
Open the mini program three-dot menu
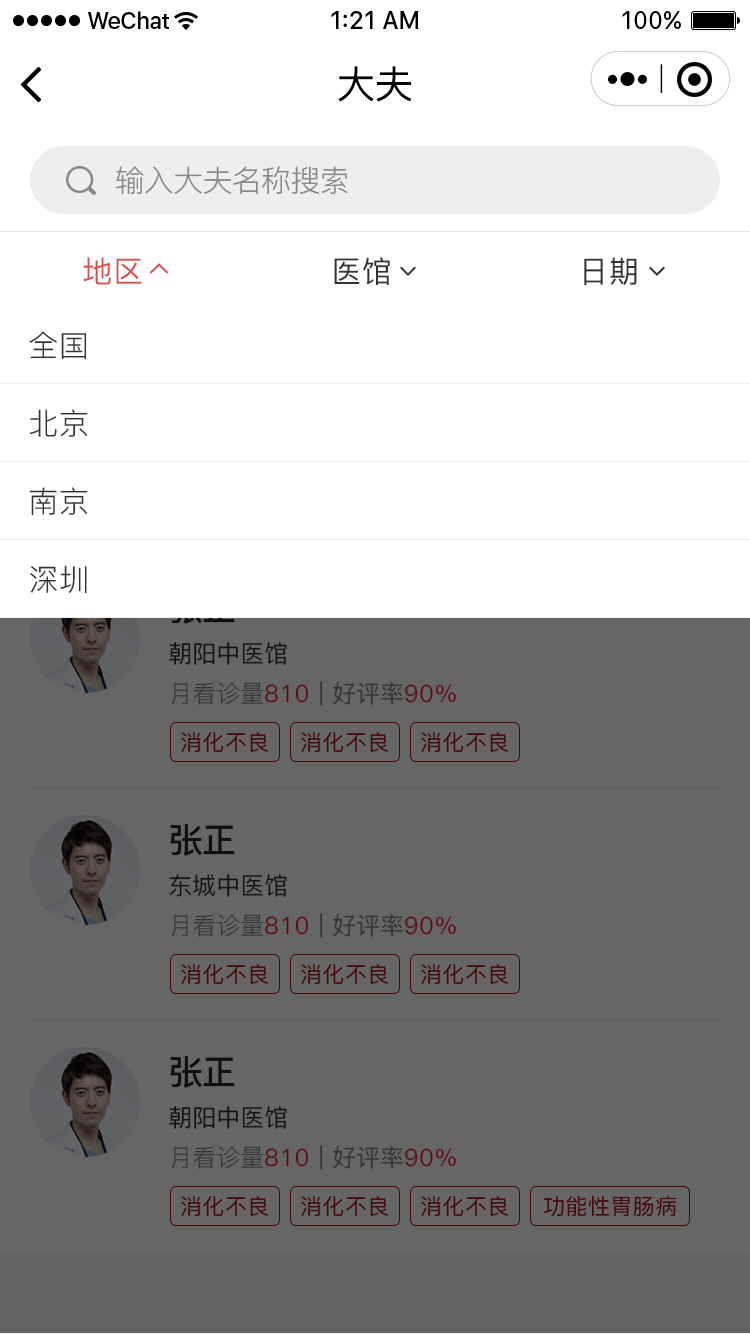point(627,79)
